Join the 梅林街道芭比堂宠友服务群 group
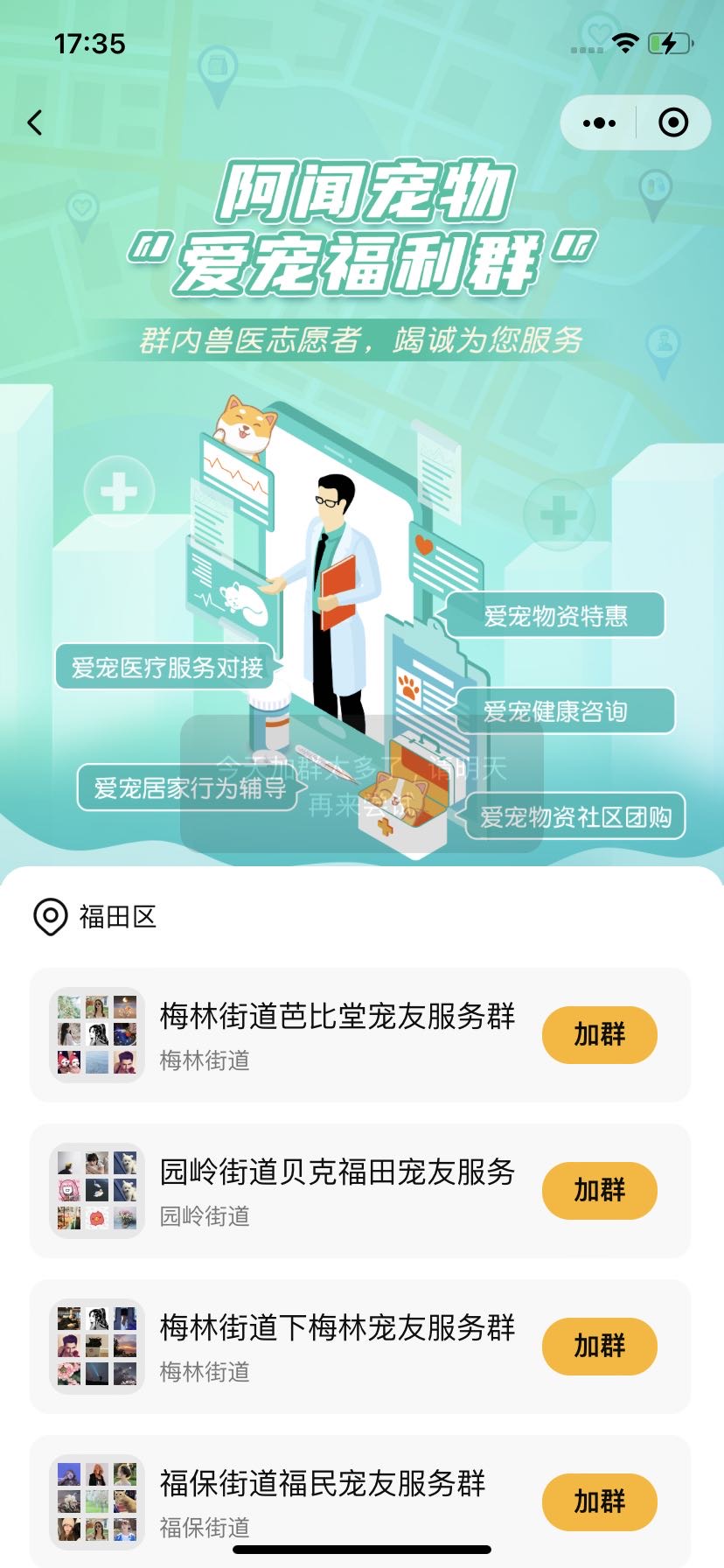Viewport: 724px width, 1568px height. coord(599,1034)
